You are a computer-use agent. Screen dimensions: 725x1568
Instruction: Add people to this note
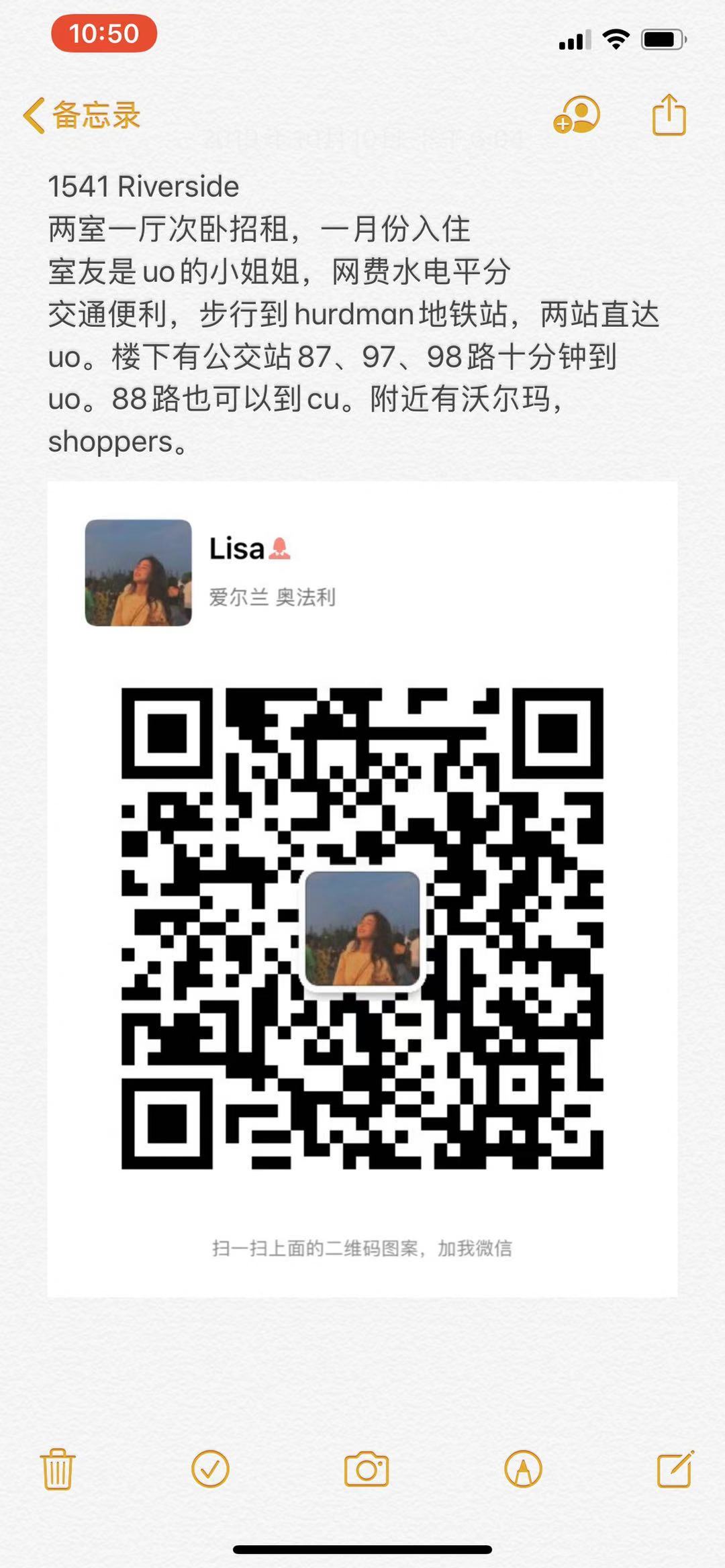coord(577,115)
